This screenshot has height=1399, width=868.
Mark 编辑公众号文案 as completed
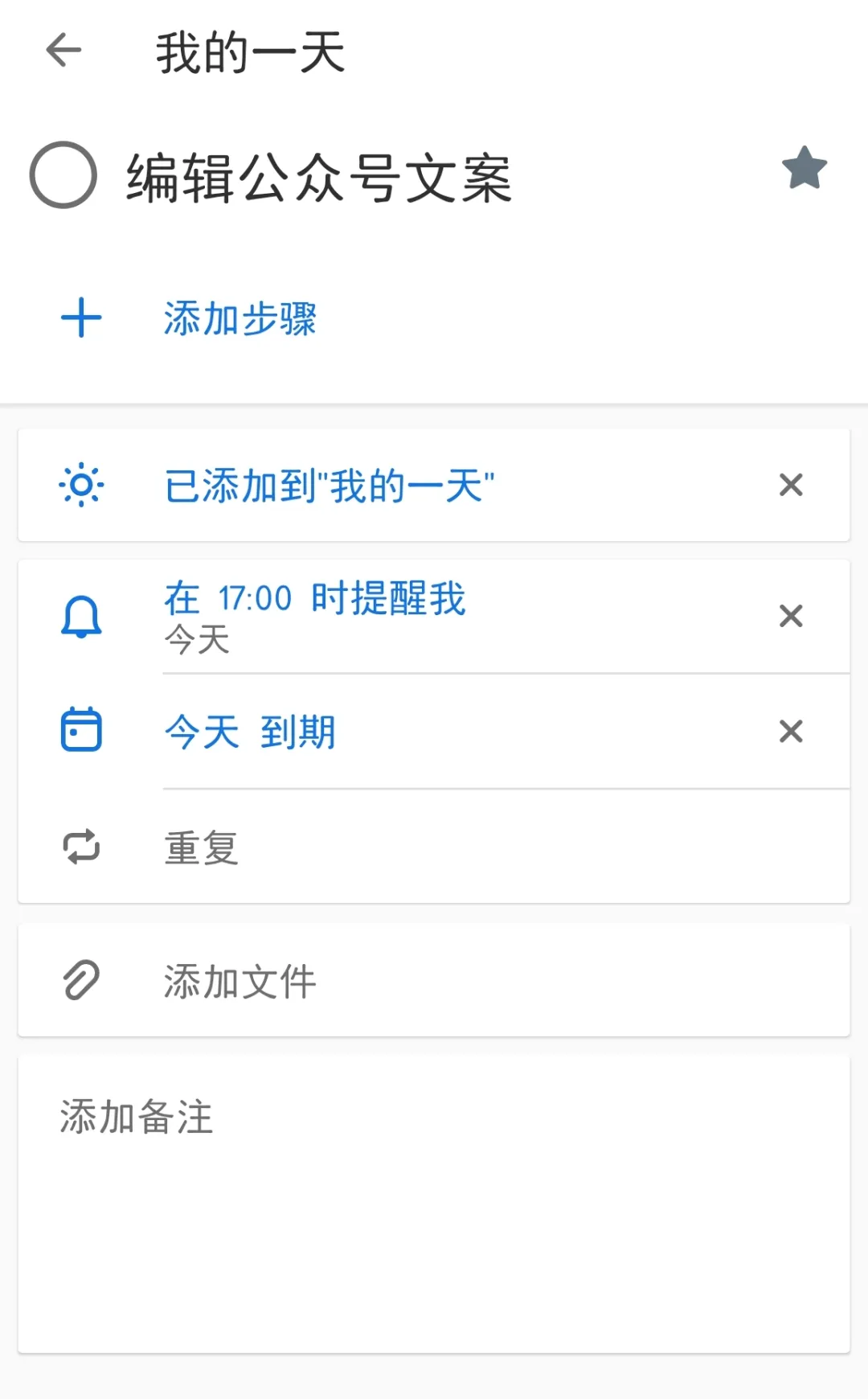tap(63, 175)
